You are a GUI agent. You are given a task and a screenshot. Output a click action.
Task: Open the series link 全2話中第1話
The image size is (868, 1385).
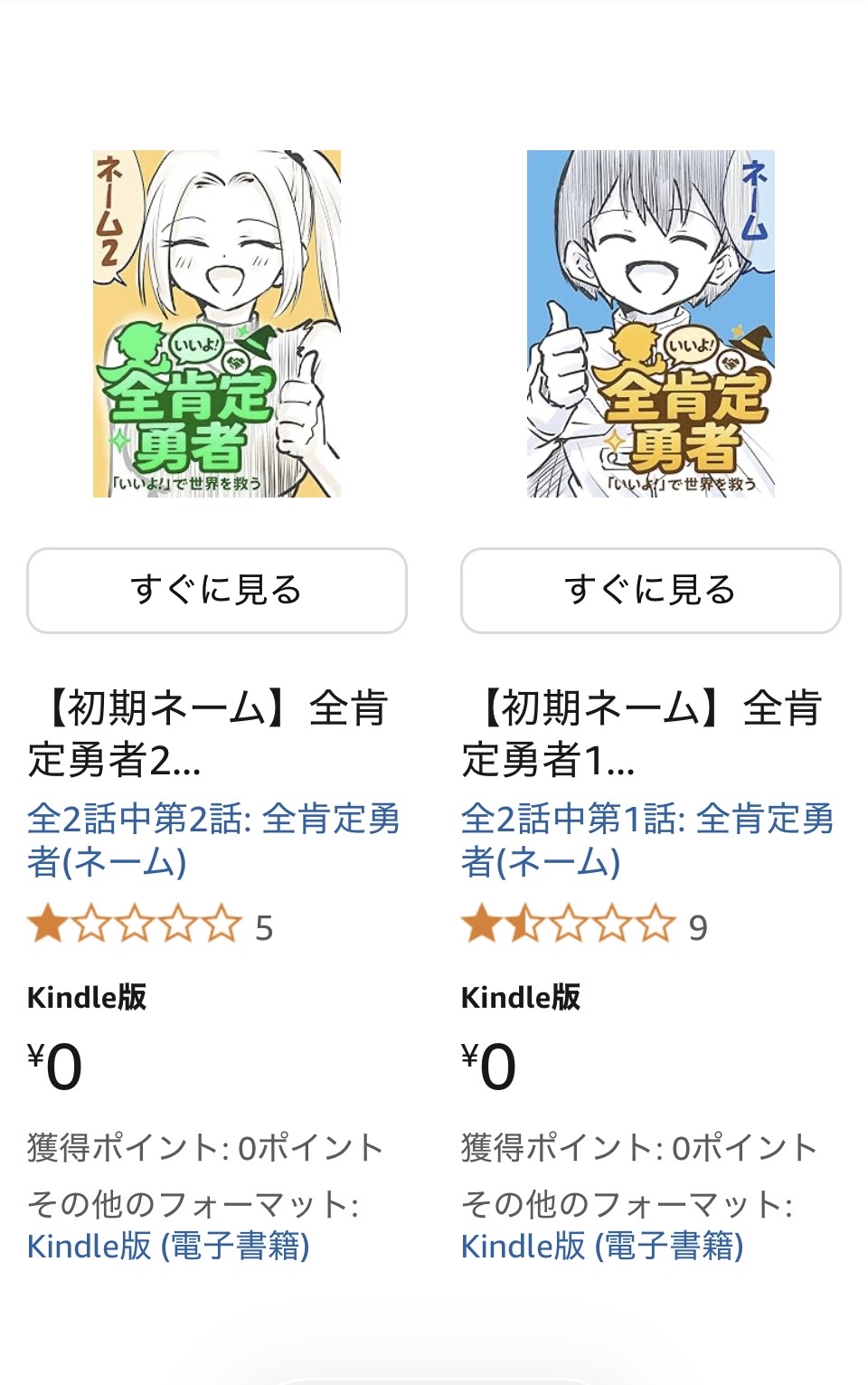tap(646, 840)
